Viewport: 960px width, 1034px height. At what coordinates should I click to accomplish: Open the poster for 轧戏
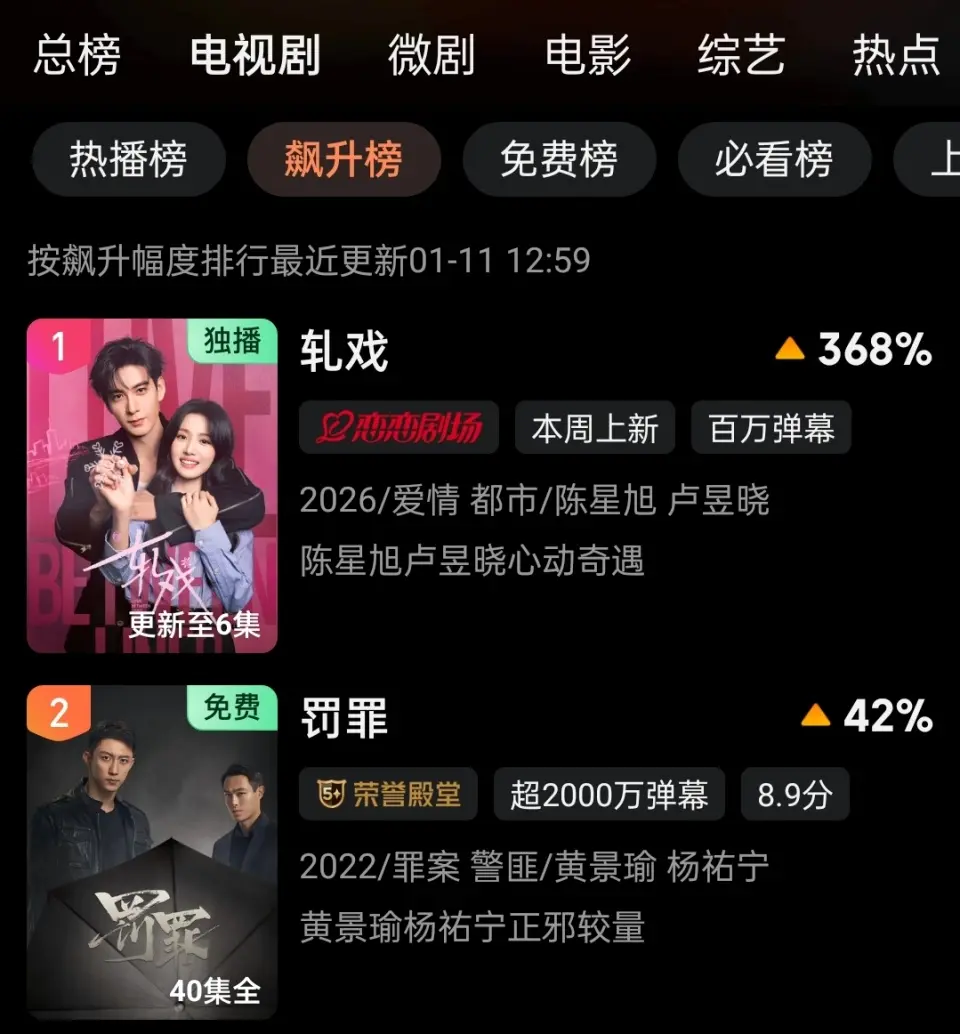click(152, 486)
